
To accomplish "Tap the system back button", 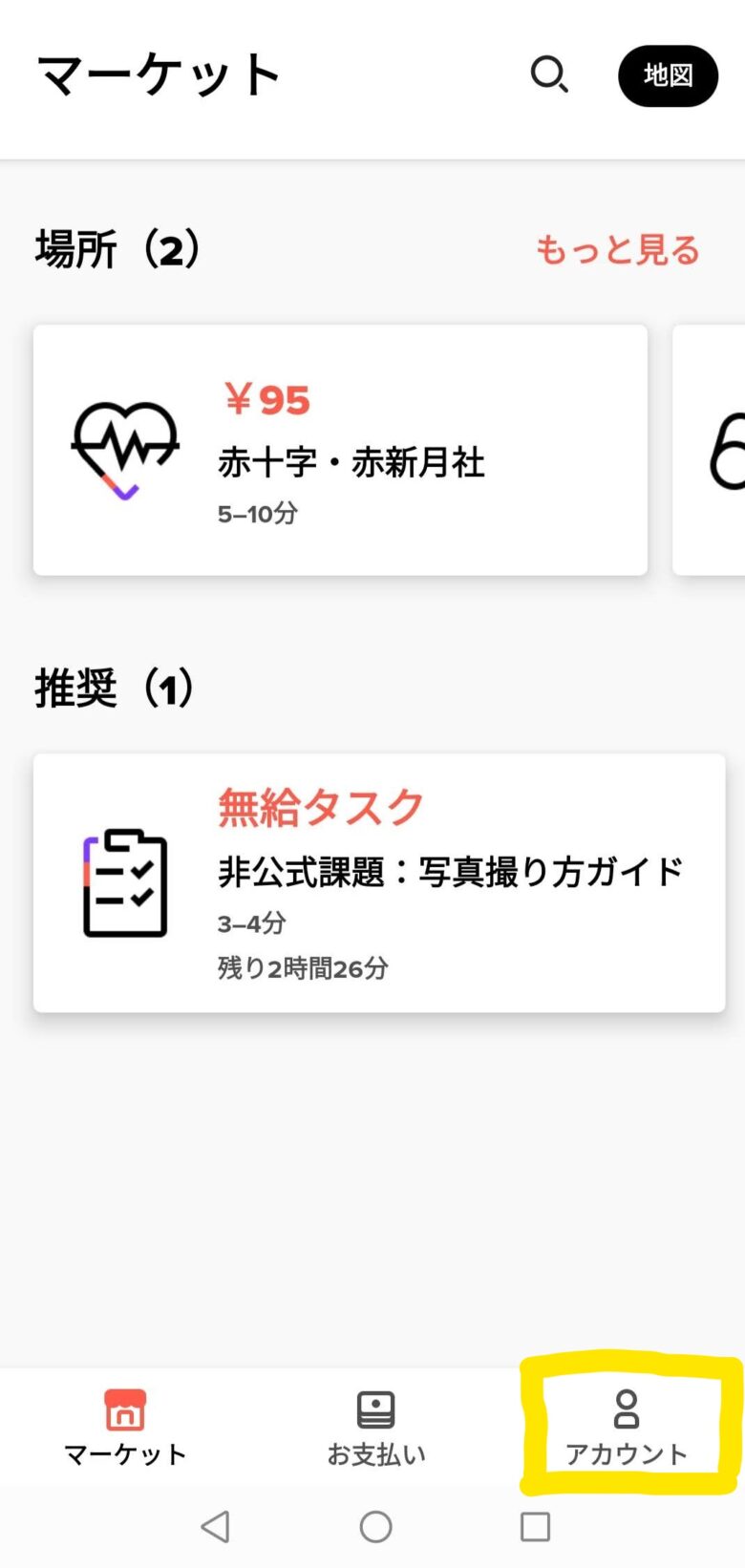I will [216, 1526].
